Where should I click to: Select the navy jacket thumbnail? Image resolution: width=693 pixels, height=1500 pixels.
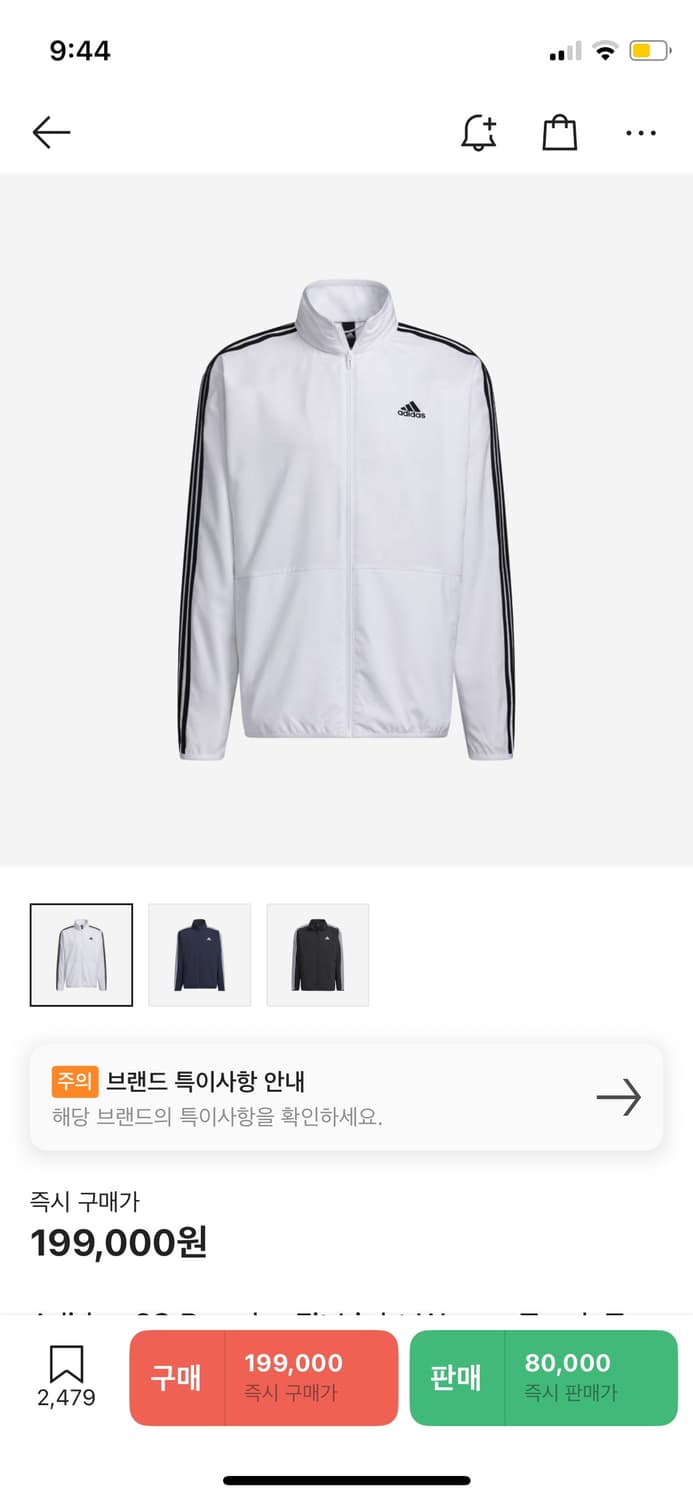coord(199,955)
